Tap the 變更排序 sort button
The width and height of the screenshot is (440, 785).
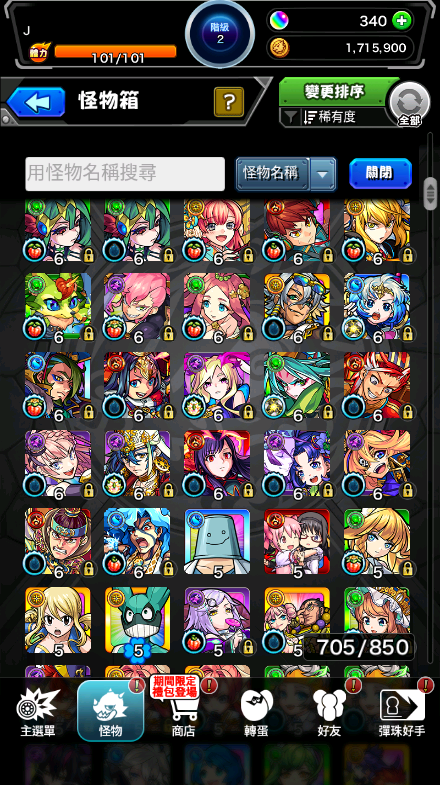tap(334, 92)
